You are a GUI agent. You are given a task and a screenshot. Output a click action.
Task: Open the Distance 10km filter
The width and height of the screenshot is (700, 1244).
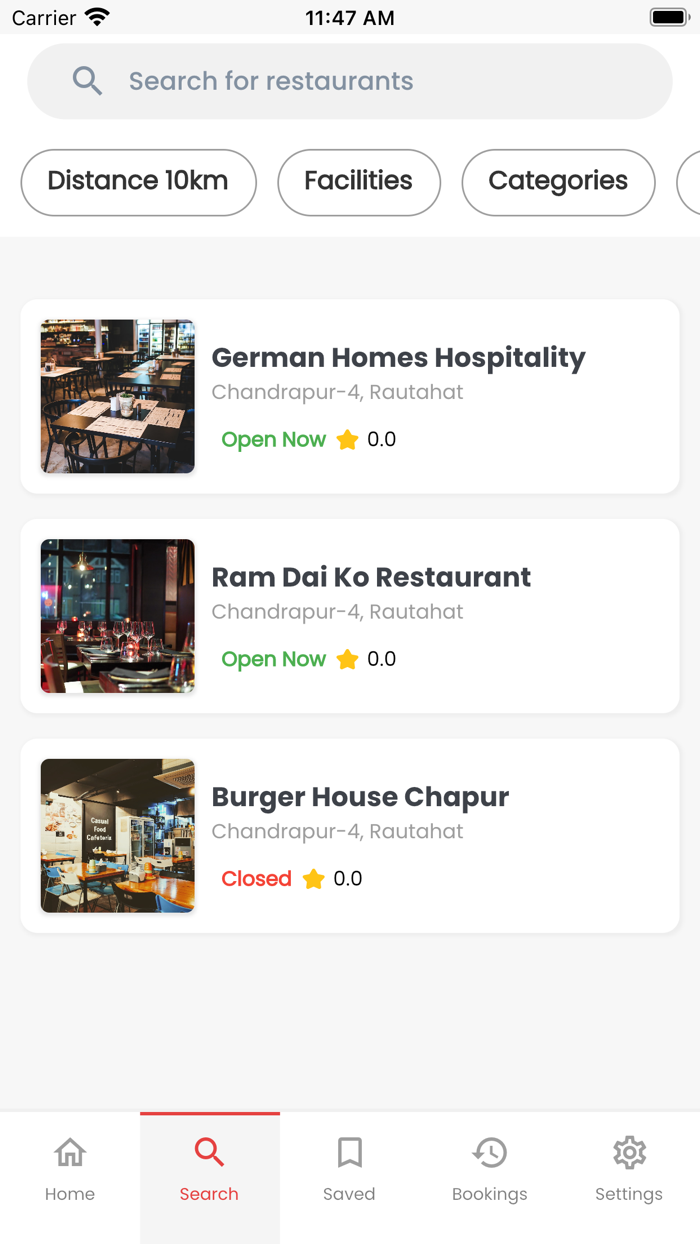coord(138,182)
